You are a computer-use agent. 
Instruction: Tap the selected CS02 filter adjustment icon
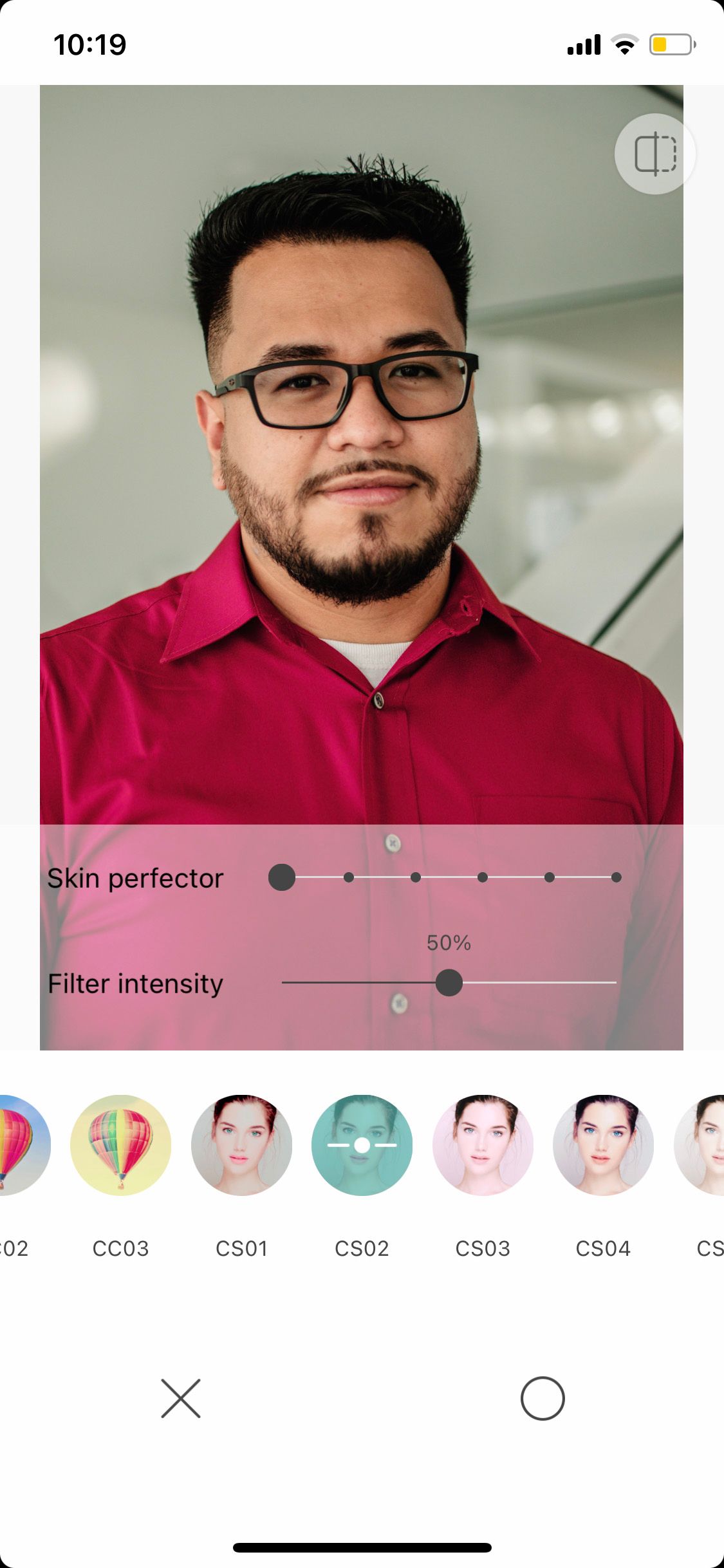[362, 1145]
